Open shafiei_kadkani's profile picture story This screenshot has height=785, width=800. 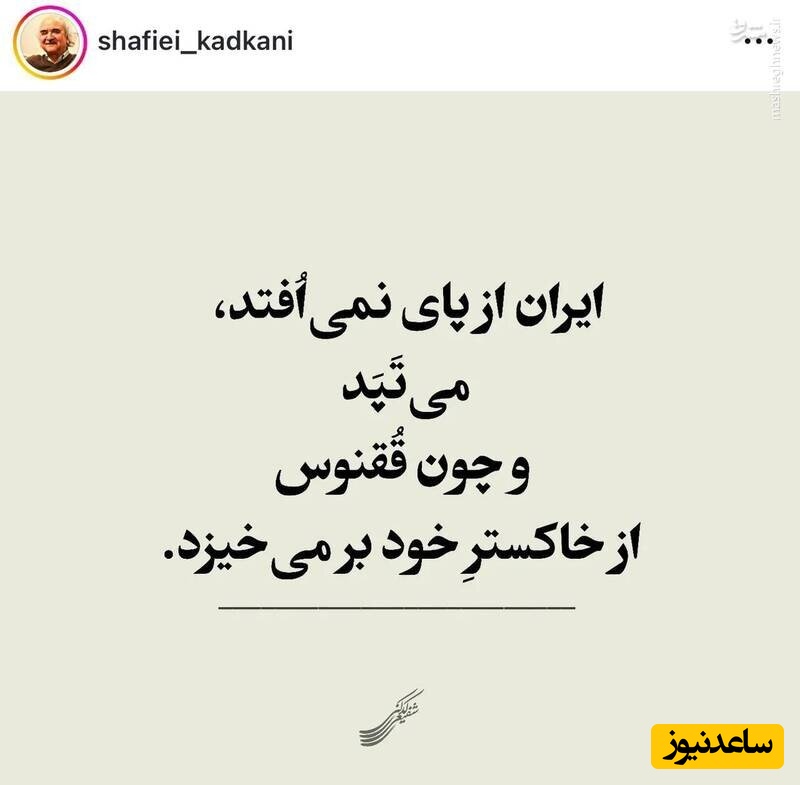(x=52, y=45)
